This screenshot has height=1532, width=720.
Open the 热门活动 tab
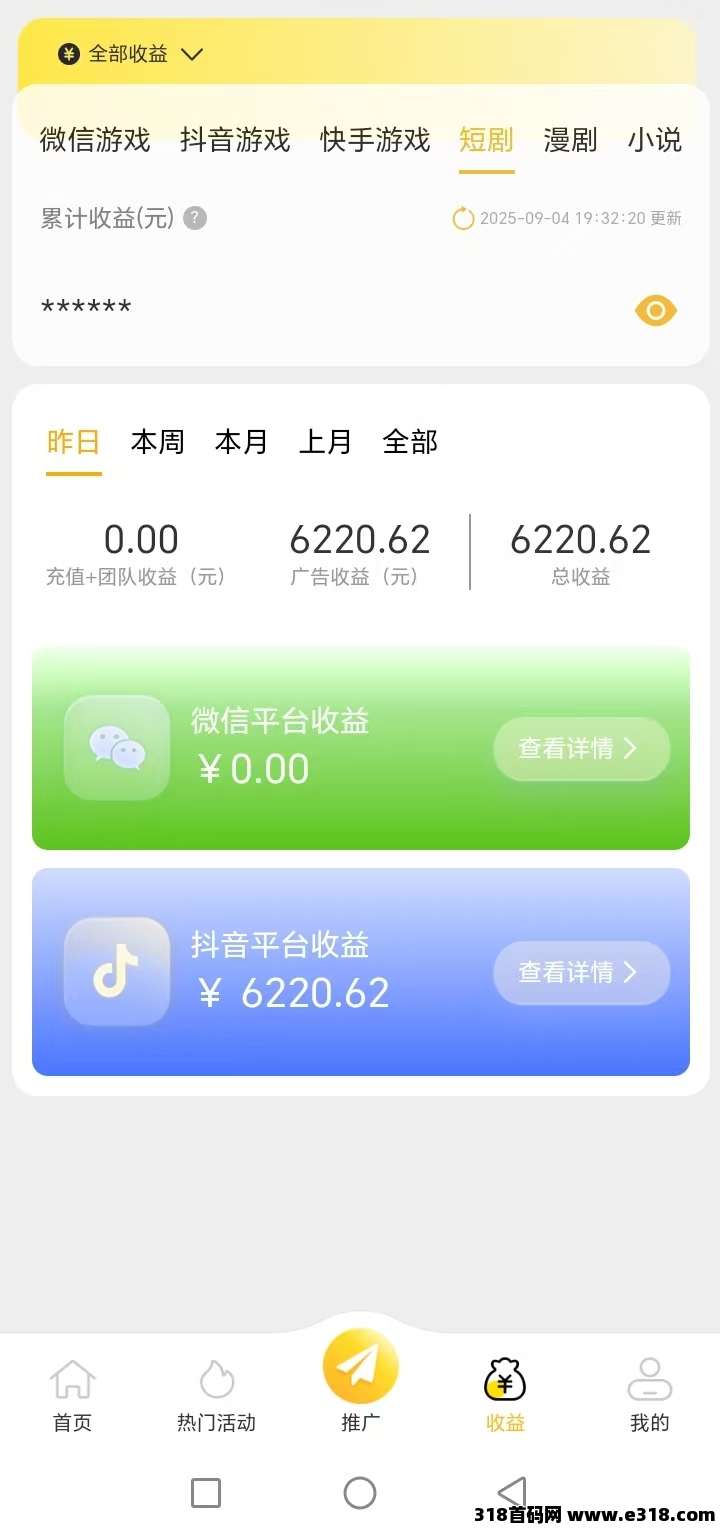tap(216, 1395)
